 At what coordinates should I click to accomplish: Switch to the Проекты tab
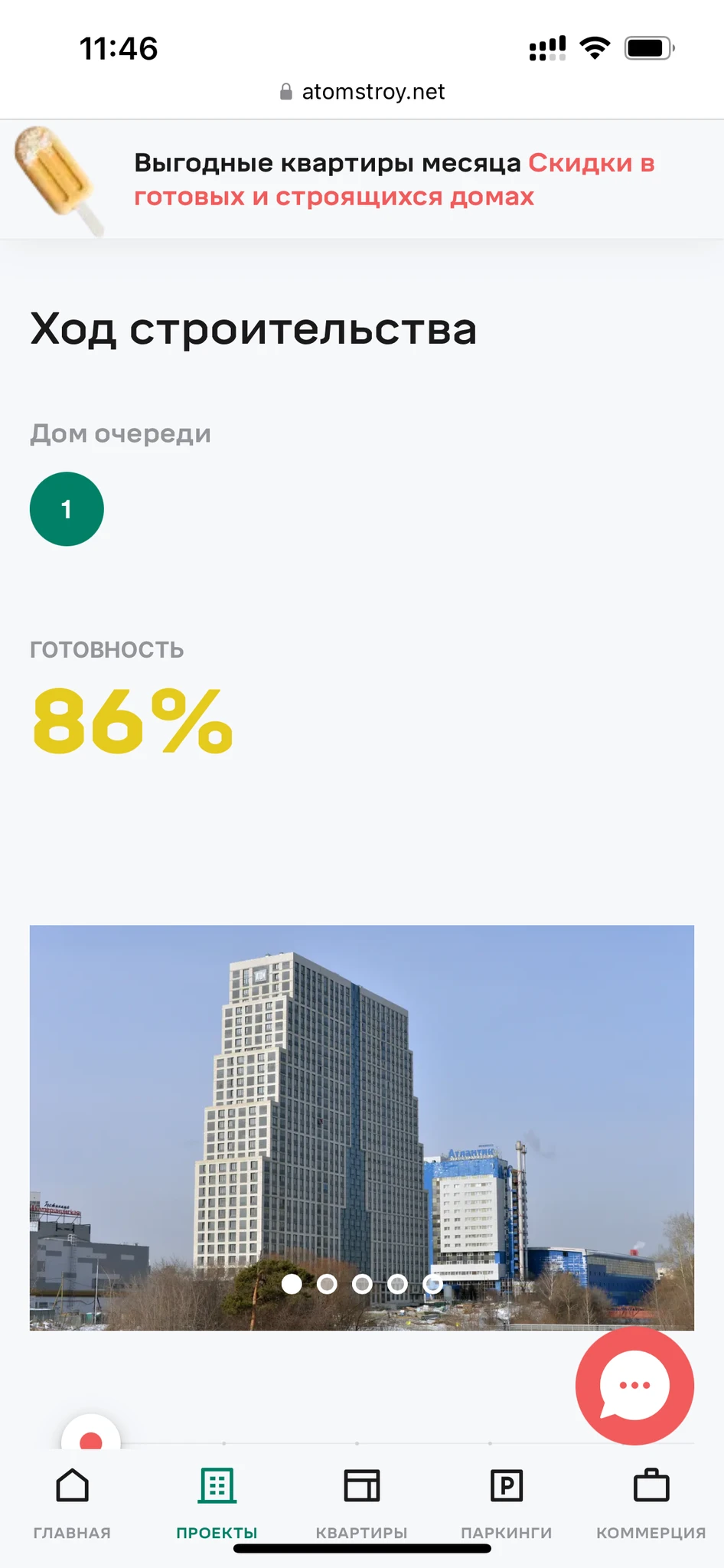coord(217,1502)
